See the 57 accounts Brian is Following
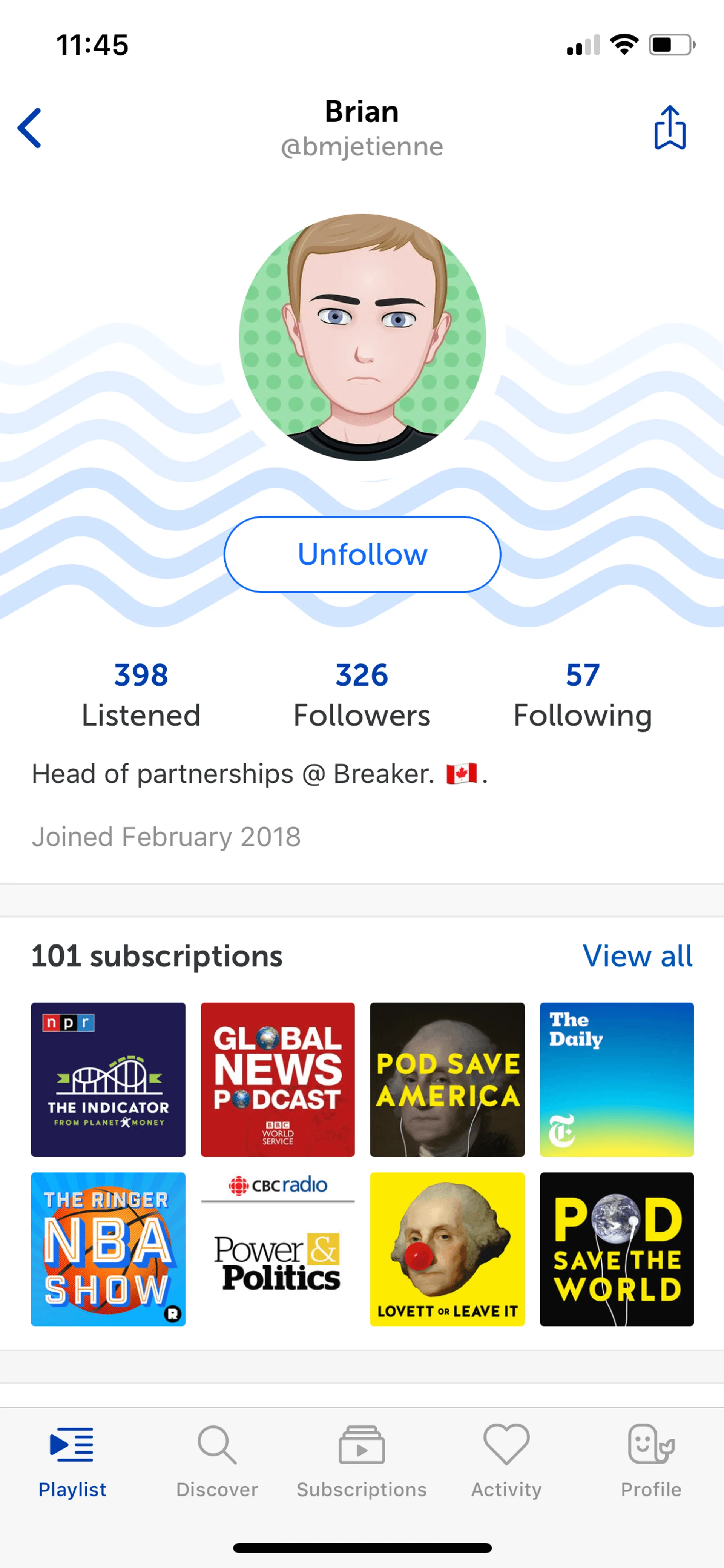 point(582,694)
